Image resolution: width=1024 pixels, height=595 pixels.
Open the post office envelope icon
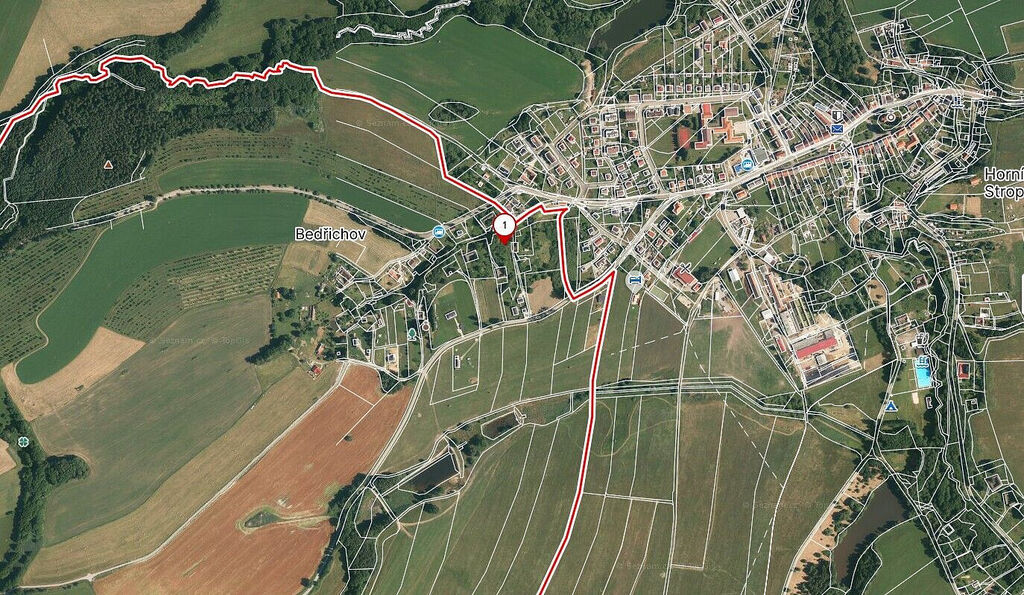[837, 128]
